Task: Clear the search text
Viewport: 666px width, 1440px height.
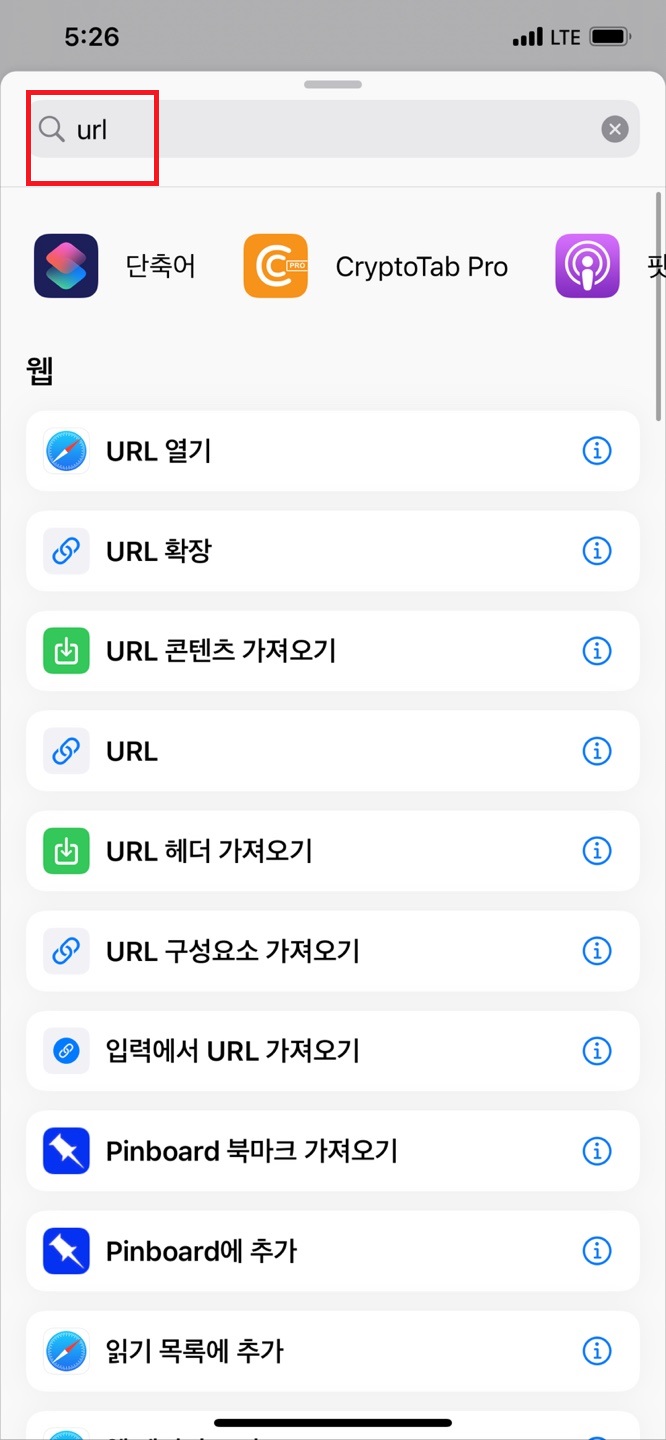Action: coord(615,129)
